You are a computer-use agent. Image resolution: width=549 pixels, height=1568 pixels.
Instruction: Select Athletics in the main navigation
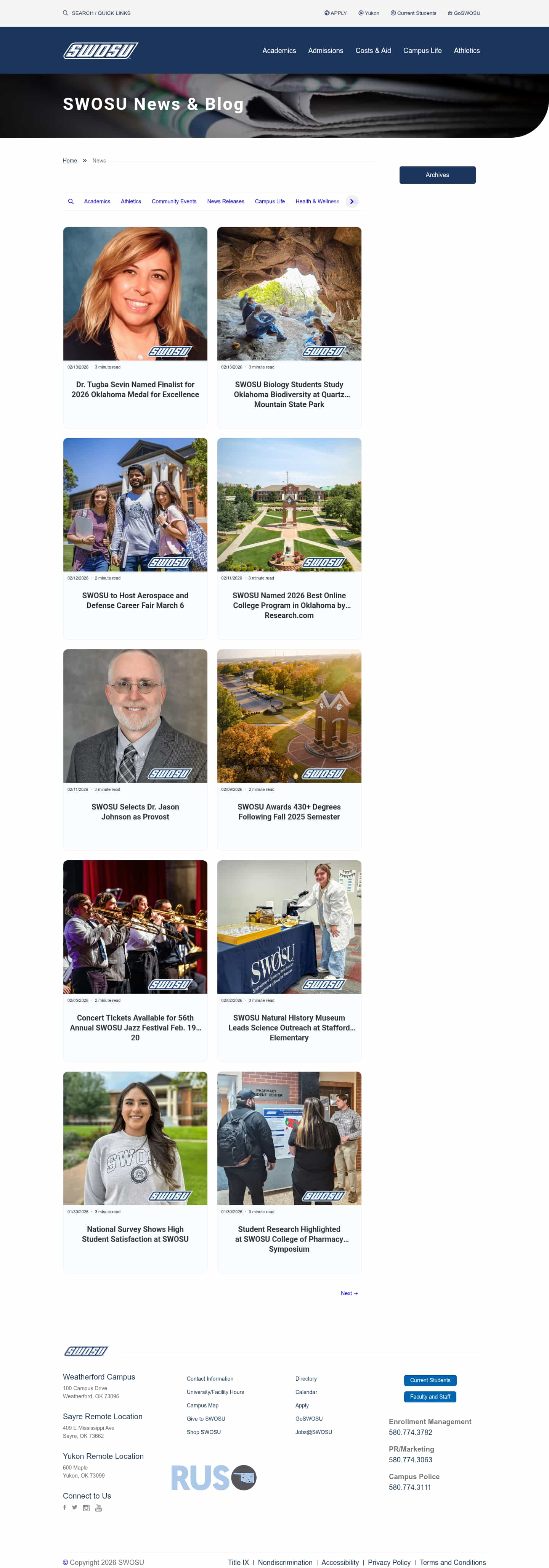[x=466, y=50]
